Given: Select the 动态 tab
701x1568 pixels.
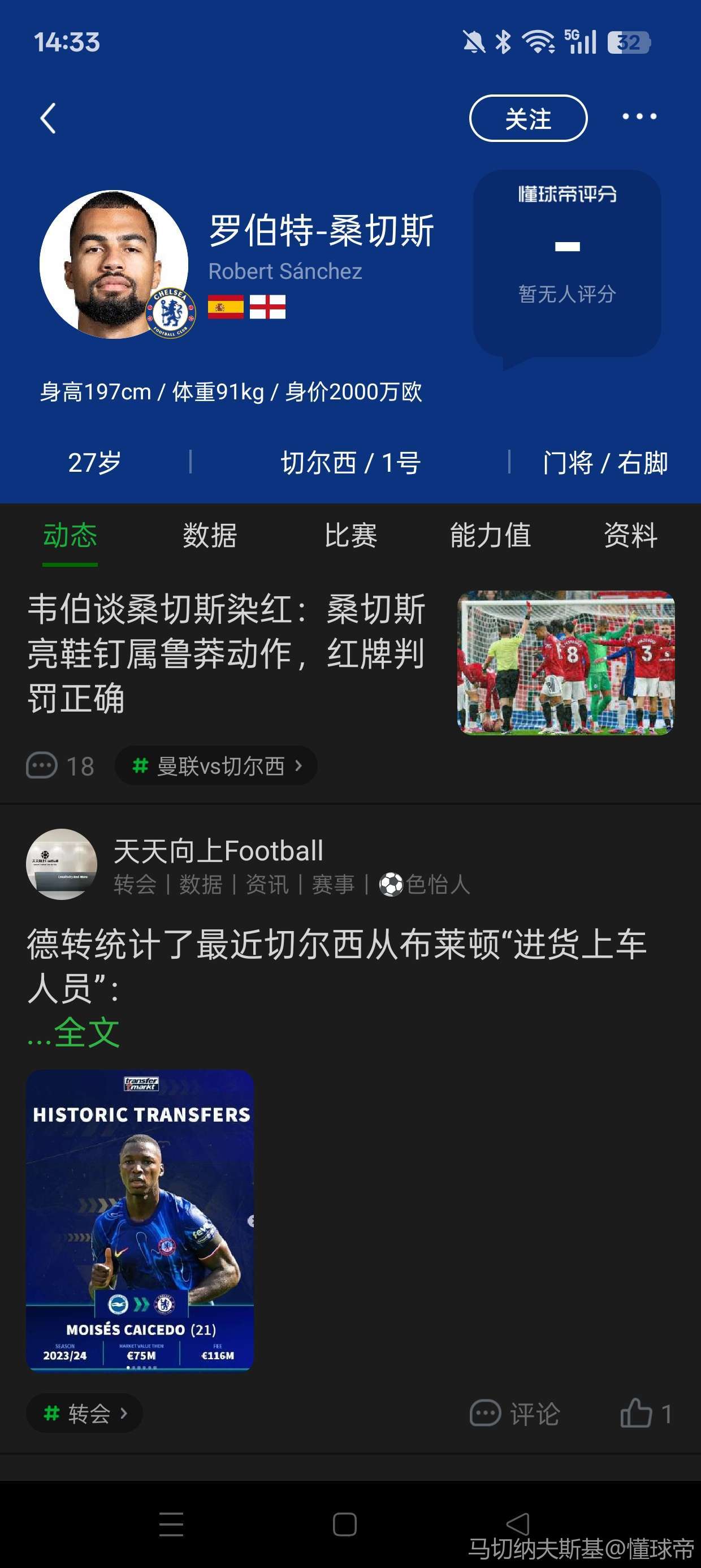Looking at the screenshot, I should (x=70, y=536).
